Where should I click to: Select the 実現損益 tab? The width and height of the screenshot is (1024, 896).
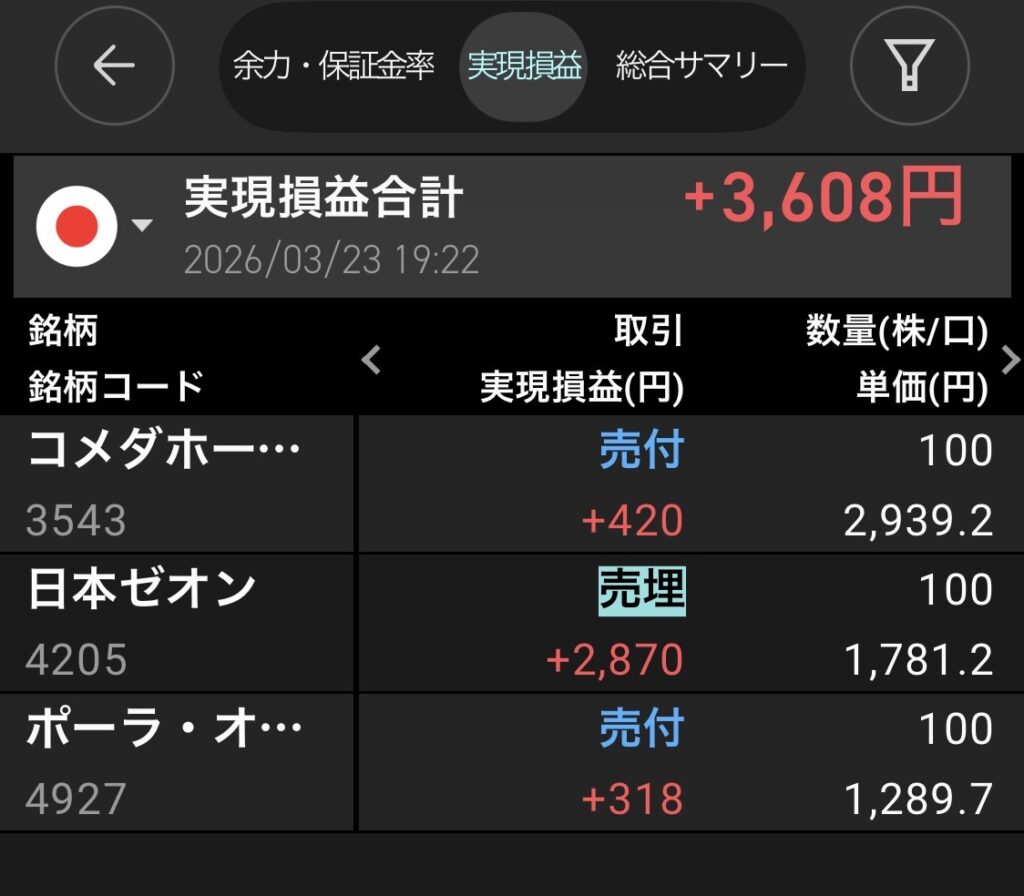pos(525,66)
